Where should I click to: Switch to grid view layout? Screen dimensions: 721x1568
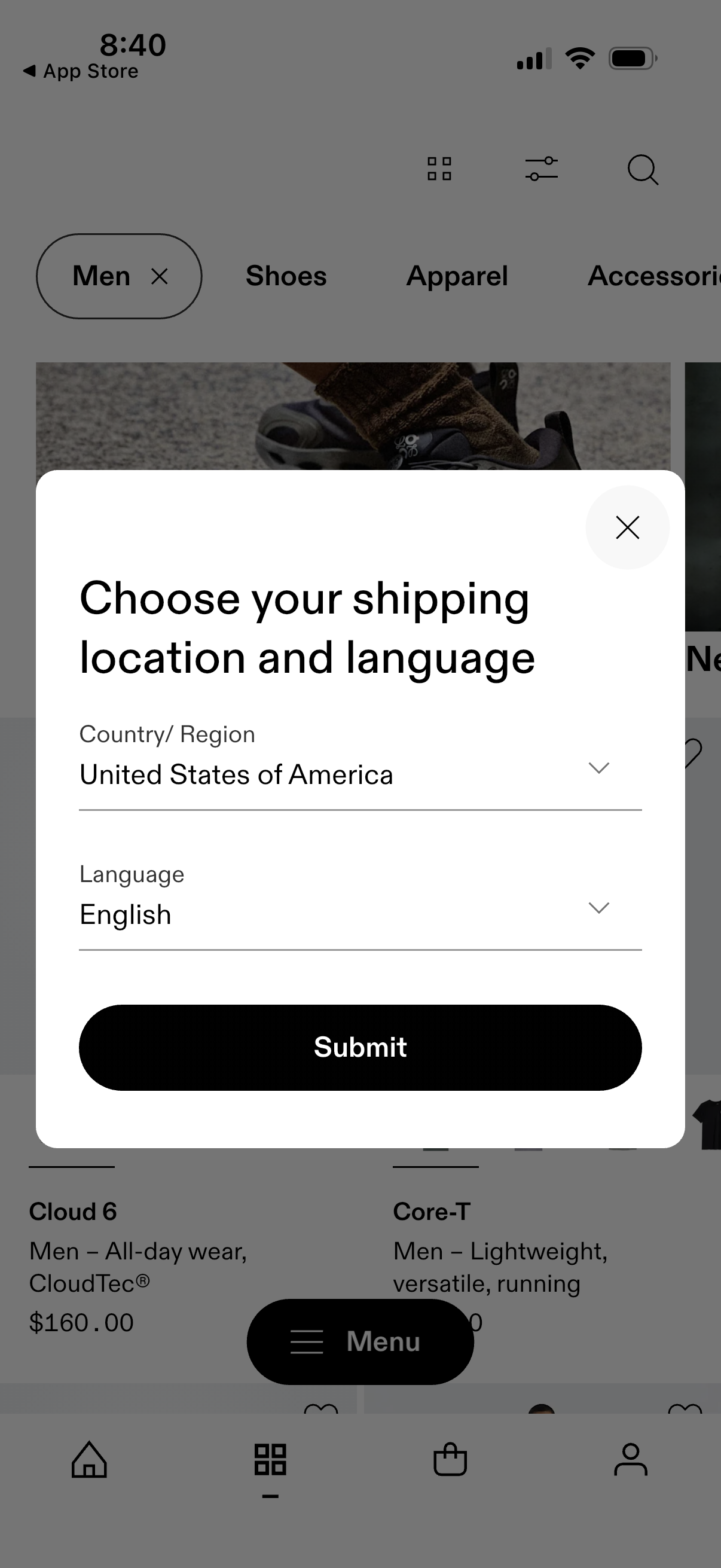439,170
